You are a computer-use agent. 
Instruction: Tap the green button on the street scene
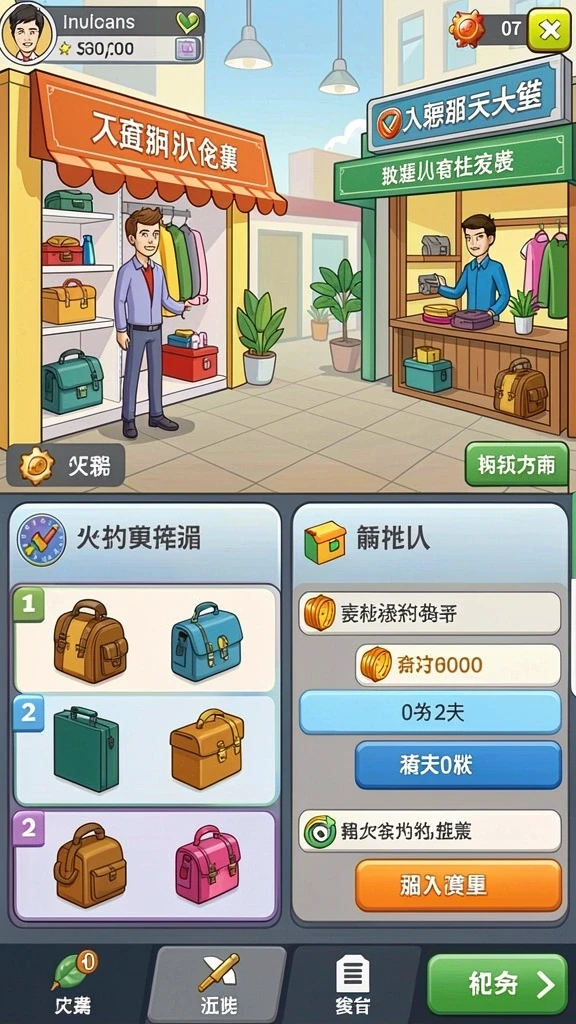(x=517, y=464)
